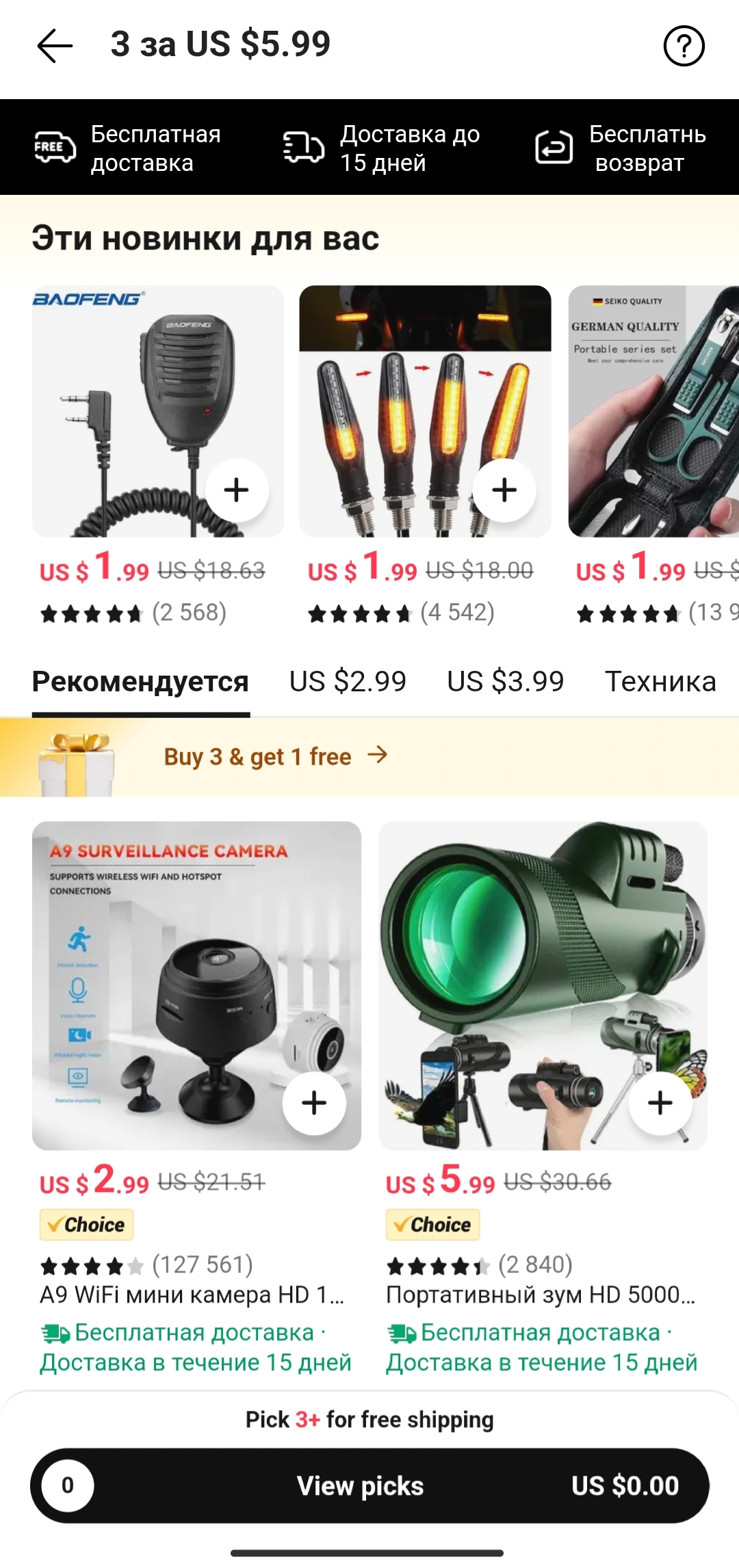
Task: Switch to the US $2.99 tab
Action: (x=348, y=682)
